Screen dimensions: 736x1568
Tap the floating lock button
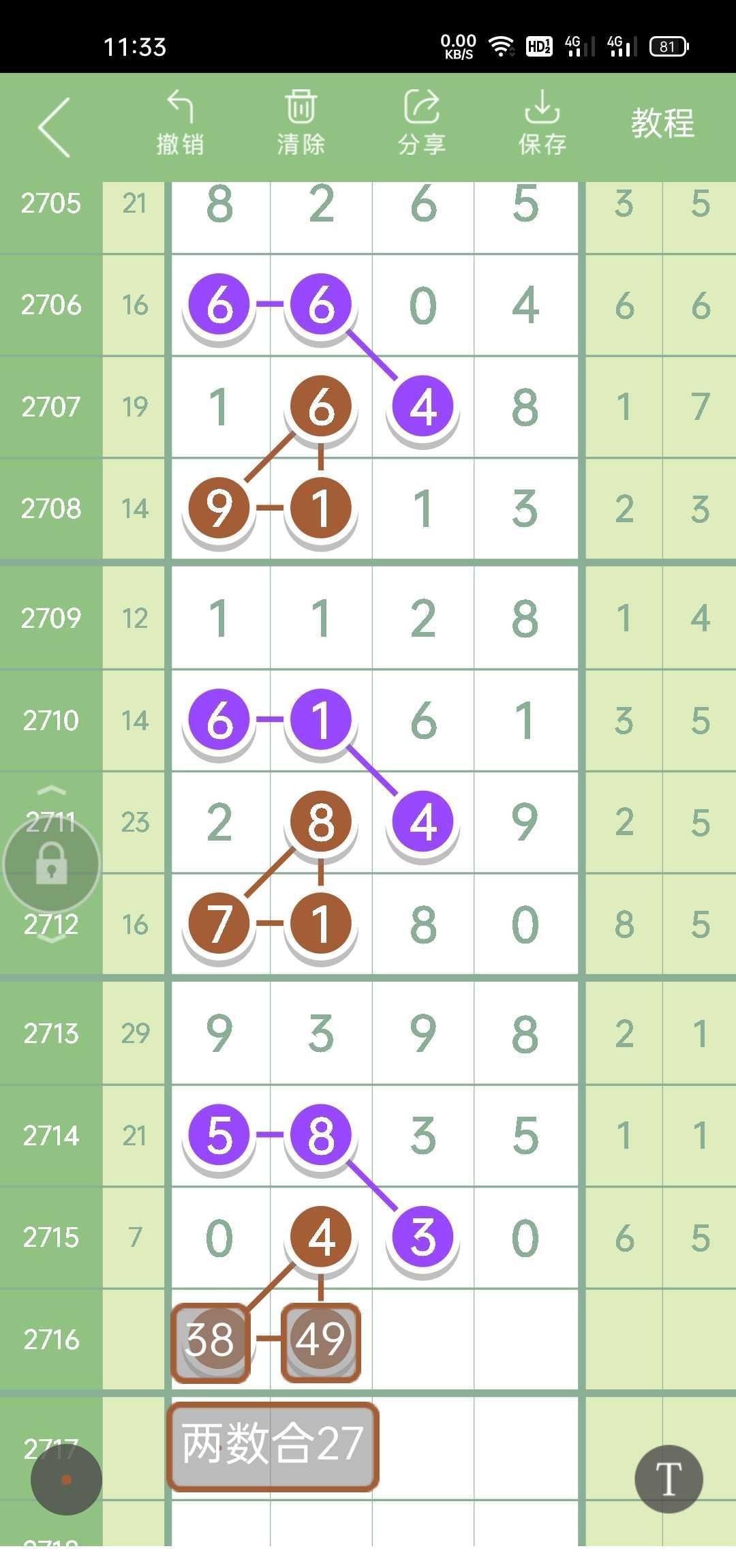point(52,864)
